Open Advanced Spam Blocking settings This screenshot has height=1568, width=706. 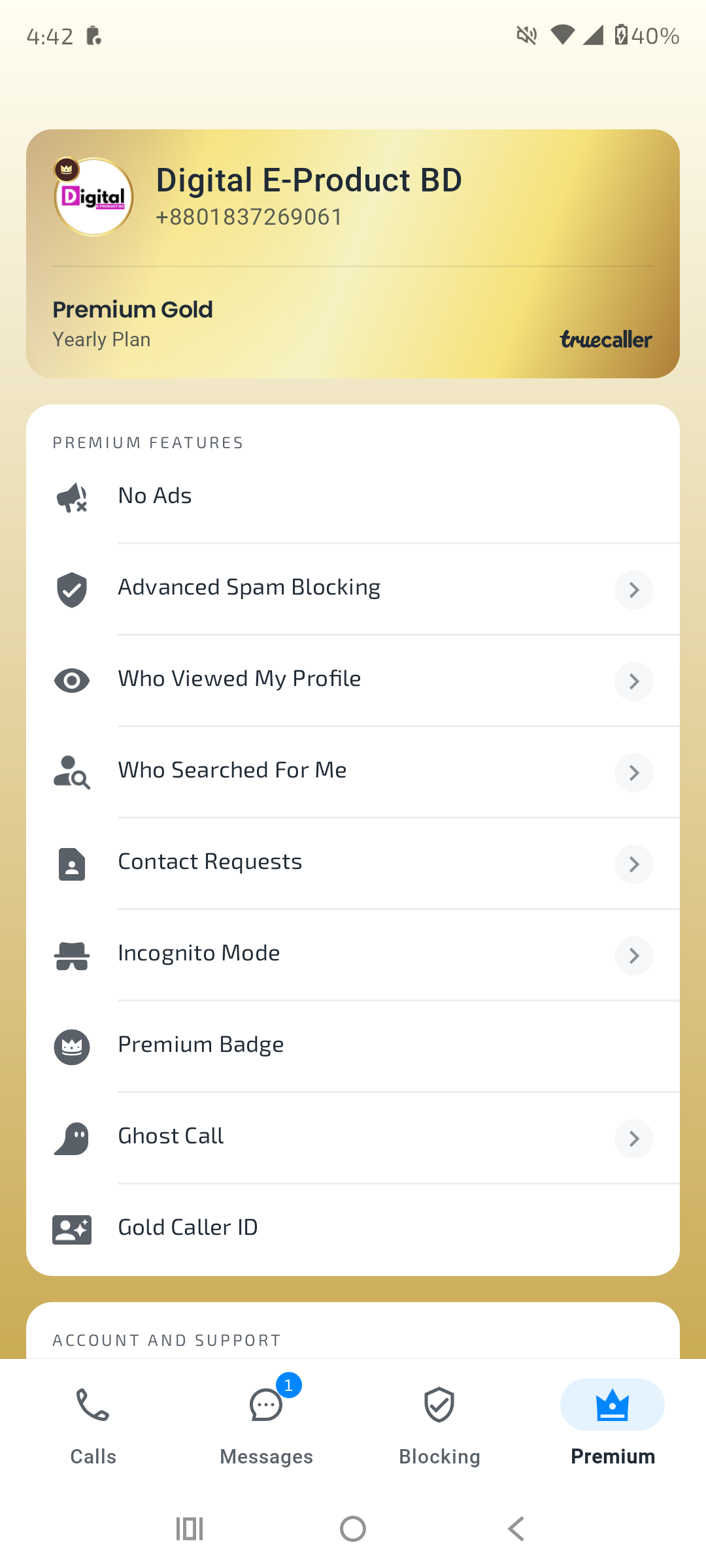(x=353, y=589)
